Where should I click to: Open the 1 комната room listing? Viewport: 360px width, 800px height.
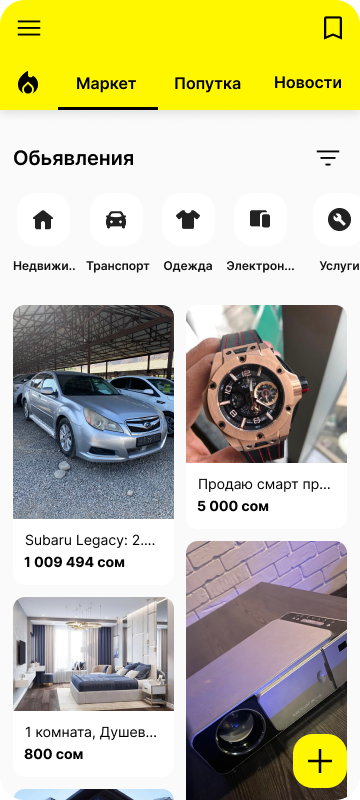93,687
